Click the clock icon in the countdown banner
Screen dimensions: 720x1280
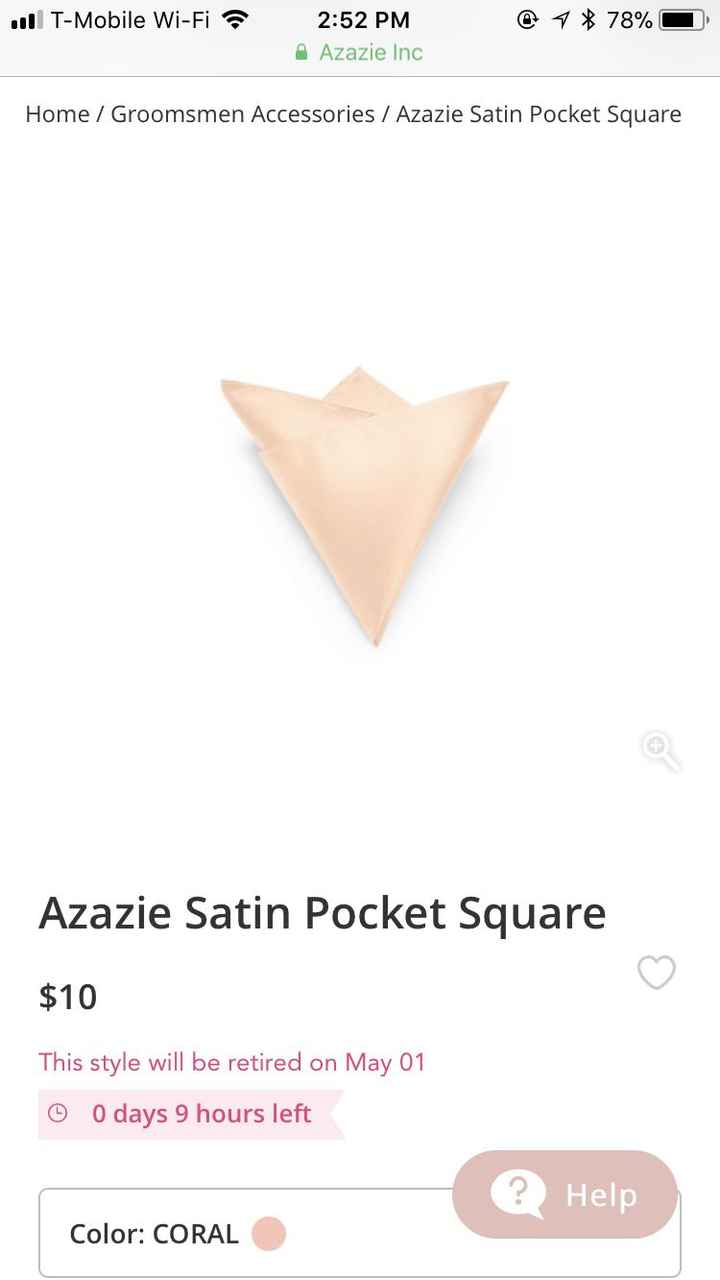click(57, 1113)
